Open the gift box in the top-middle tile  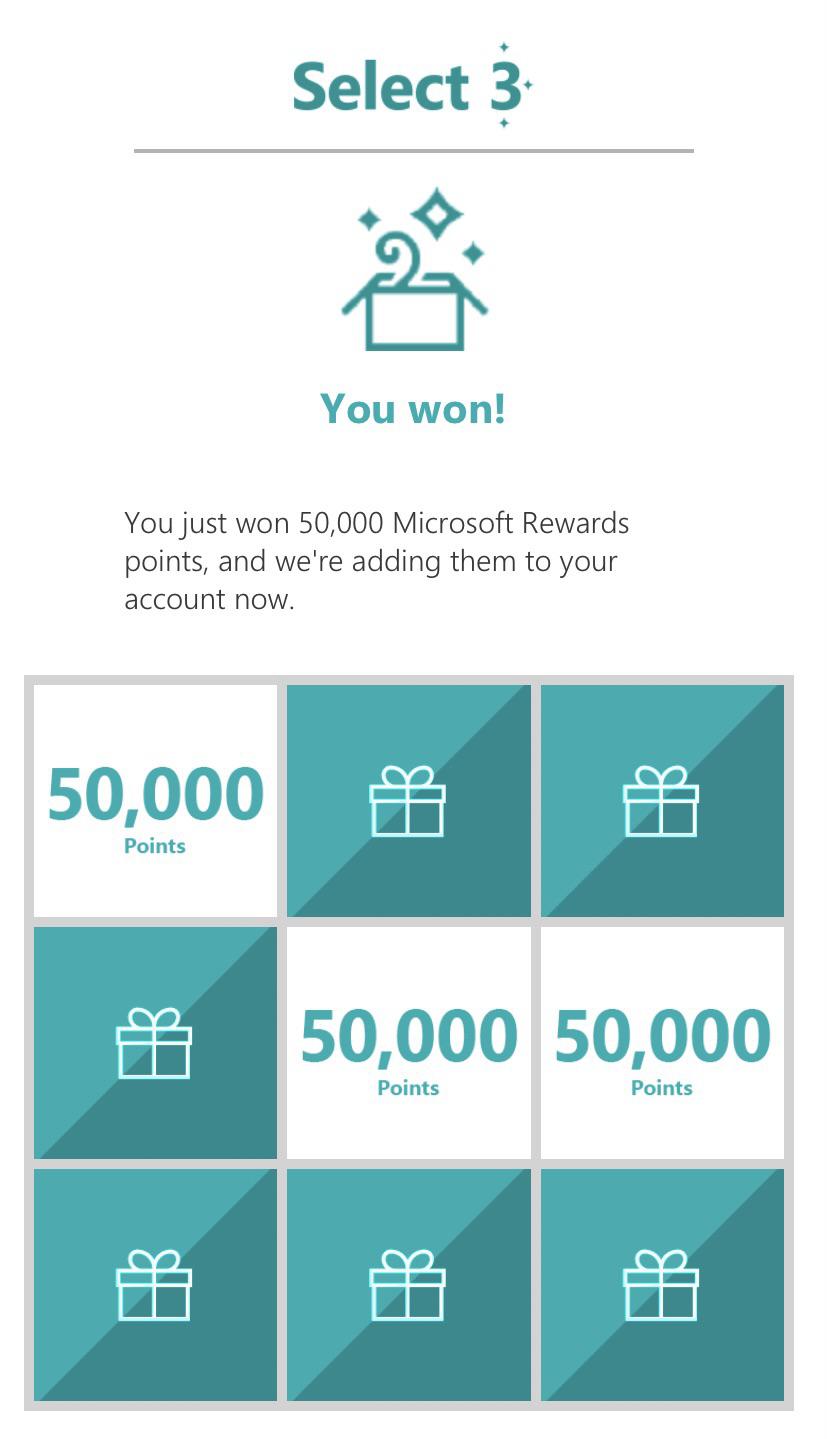click(408, 801)
